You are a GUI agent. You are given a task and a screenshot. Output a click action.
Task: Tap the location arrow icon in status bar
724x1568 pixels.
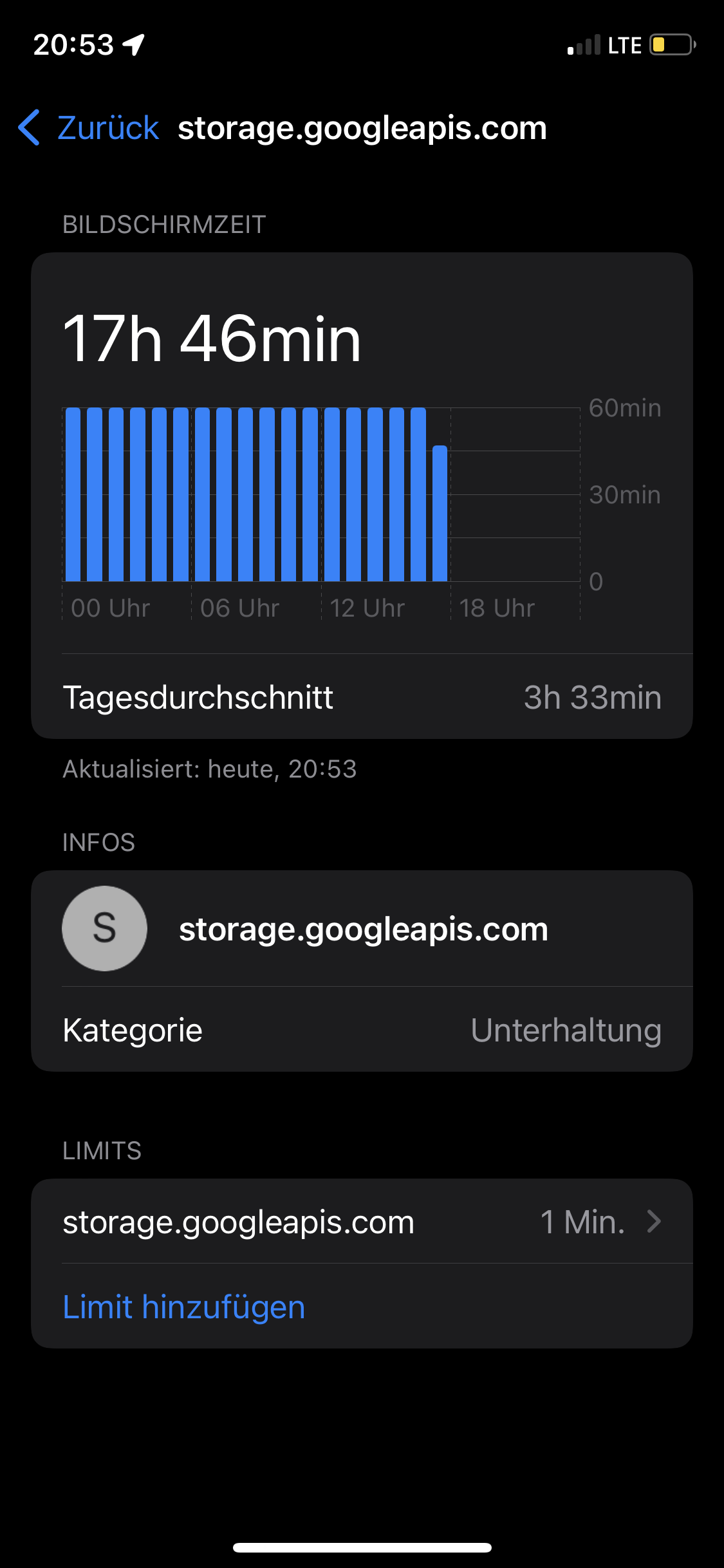tap(133, 44)
